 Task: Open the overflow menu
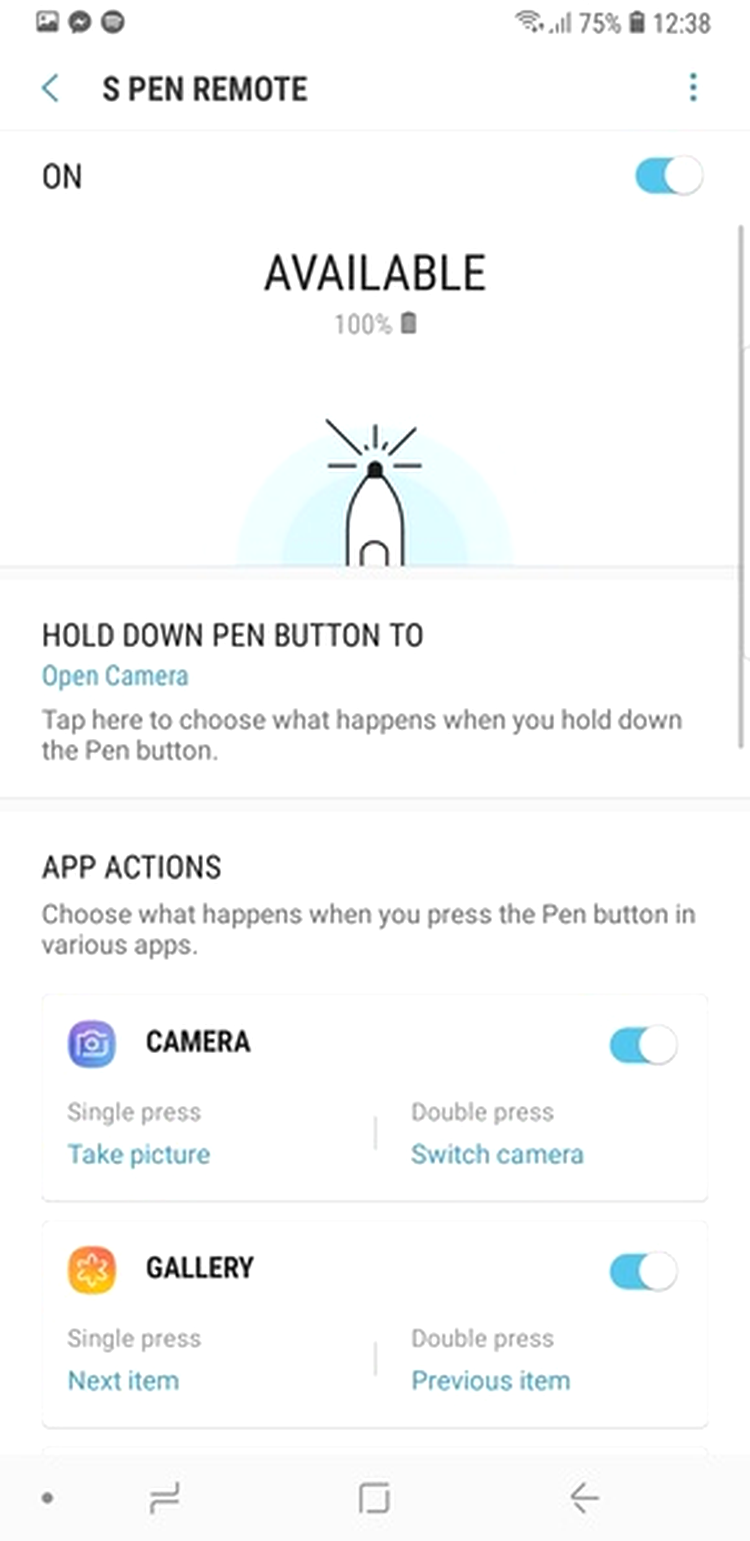coord(692,88)
